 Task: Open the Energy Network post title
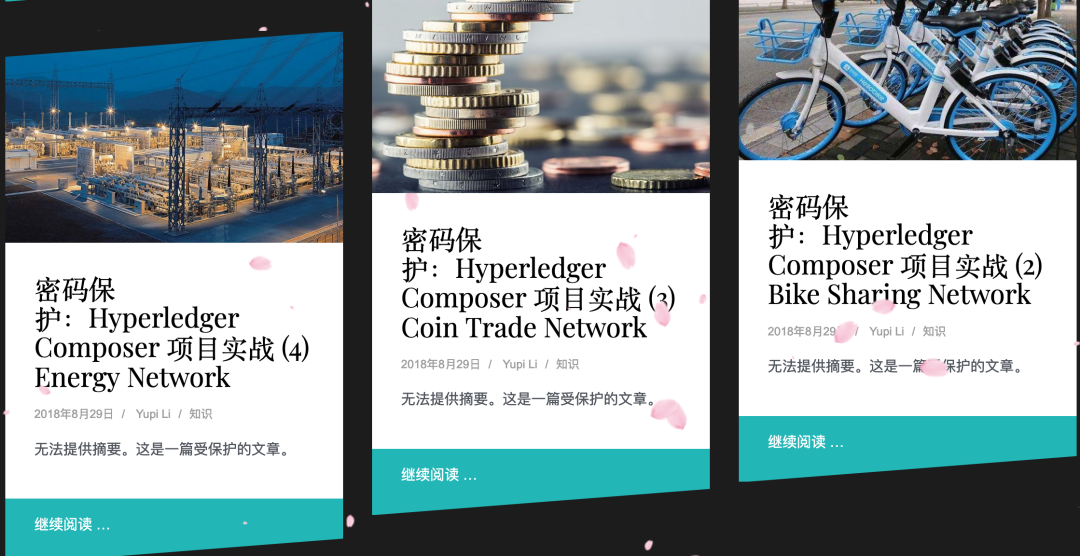coord(171,334)
